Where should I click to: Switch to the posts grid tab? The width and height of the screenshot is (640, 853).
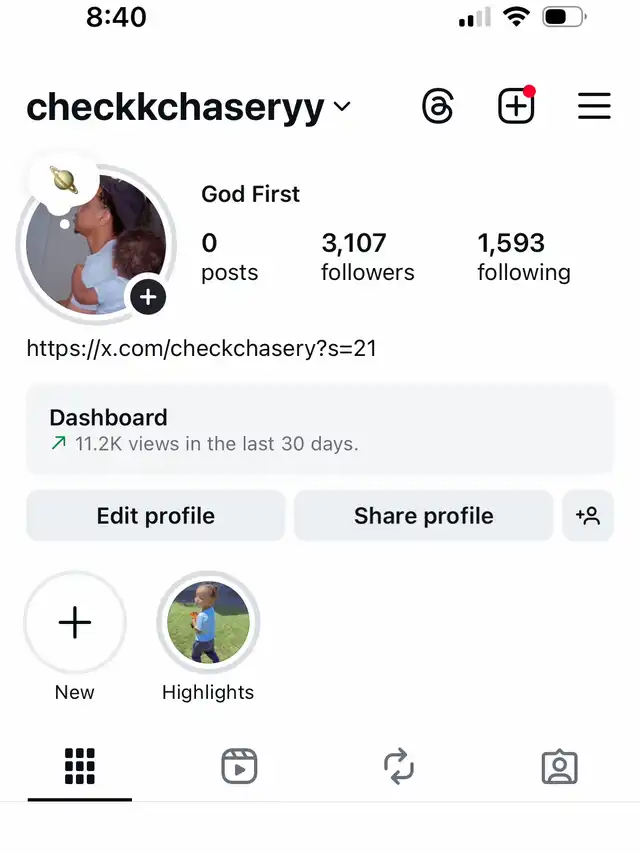[79, 767]
